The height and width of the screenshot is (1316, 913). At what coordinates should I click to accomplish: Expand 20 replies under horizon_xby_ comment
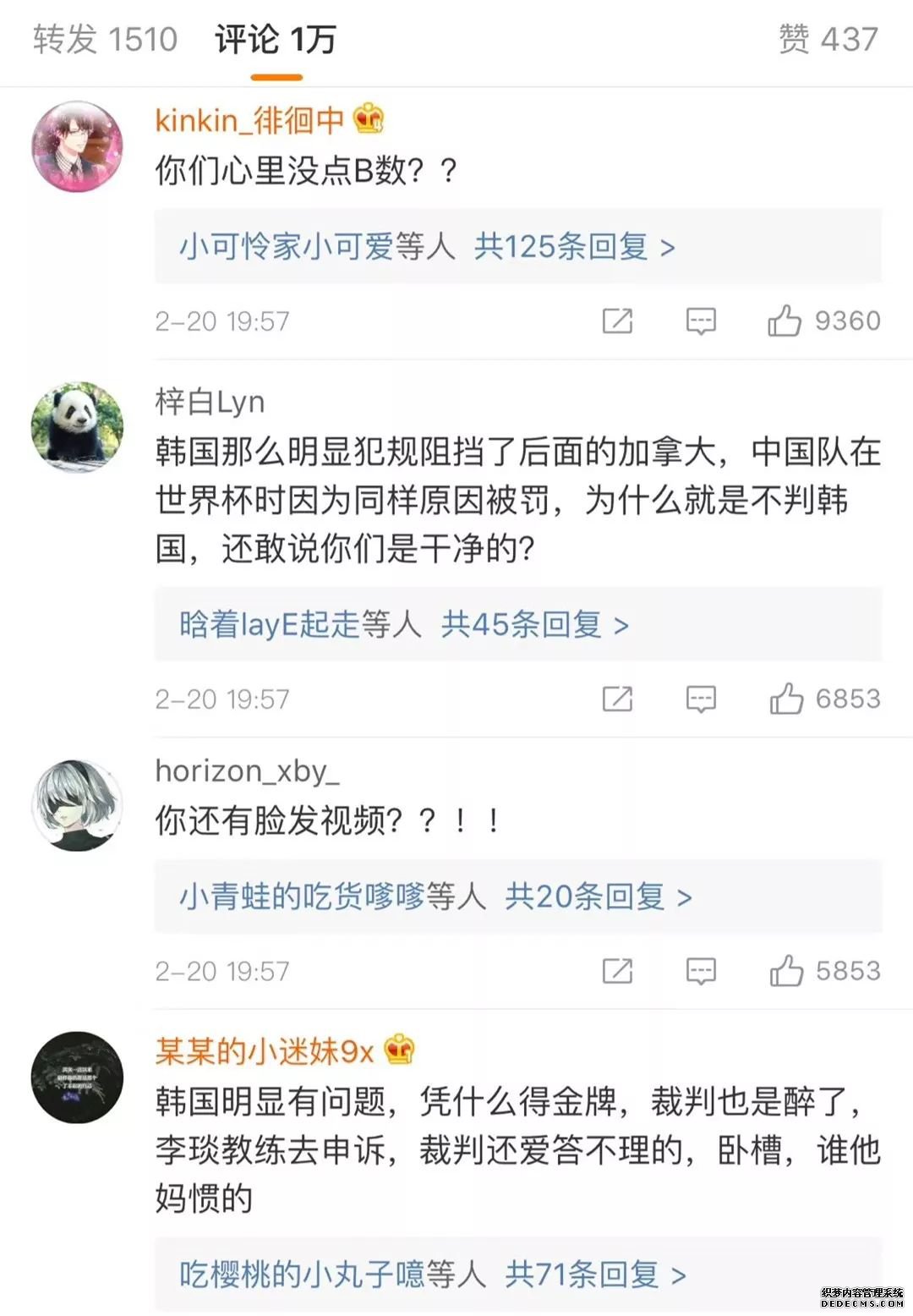click(x=598, y=897)
